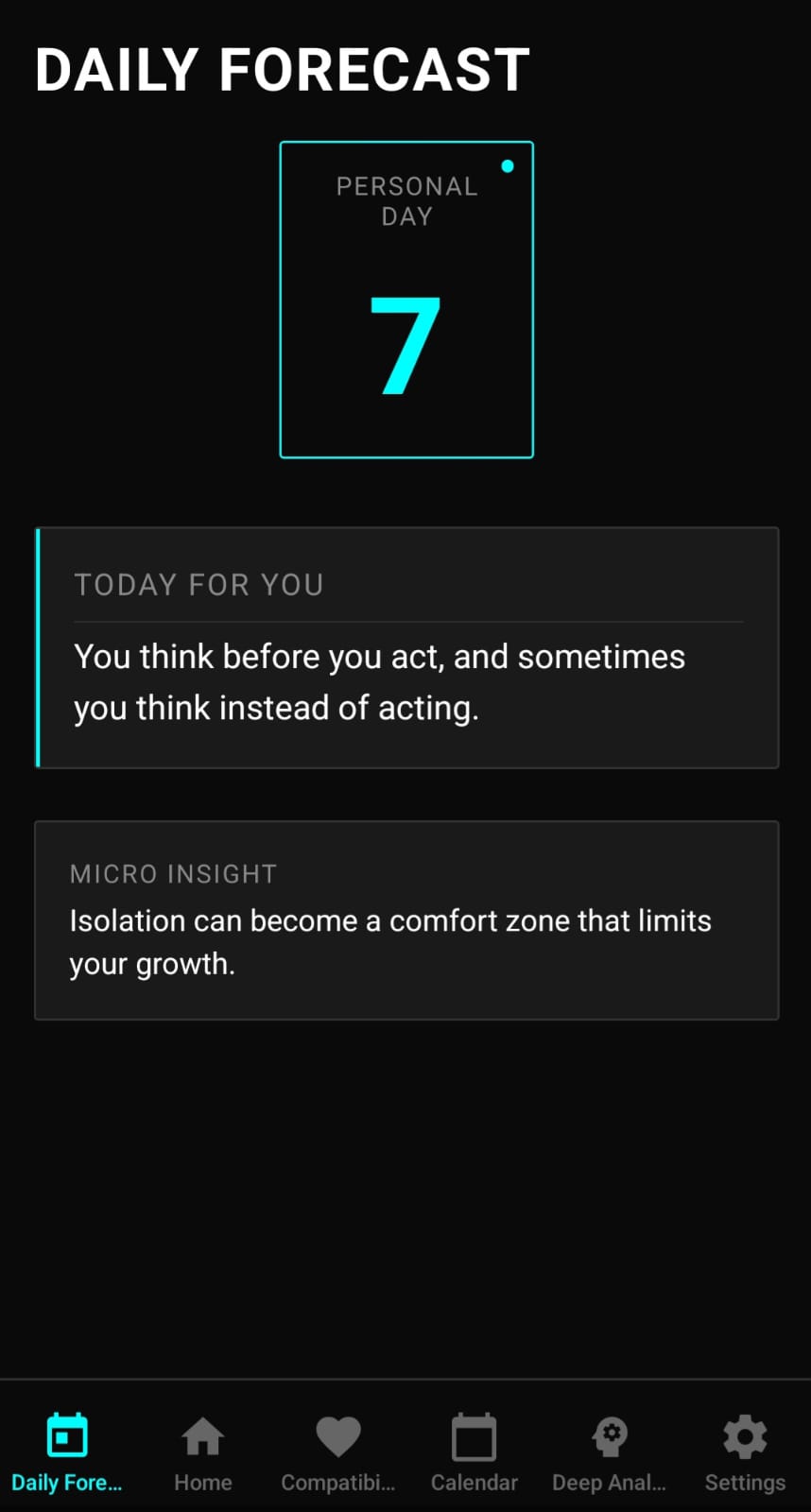Open the Calendar icon in bottom bar
The height and width of the screenshot is (1512, 811).
[474, 1436]
